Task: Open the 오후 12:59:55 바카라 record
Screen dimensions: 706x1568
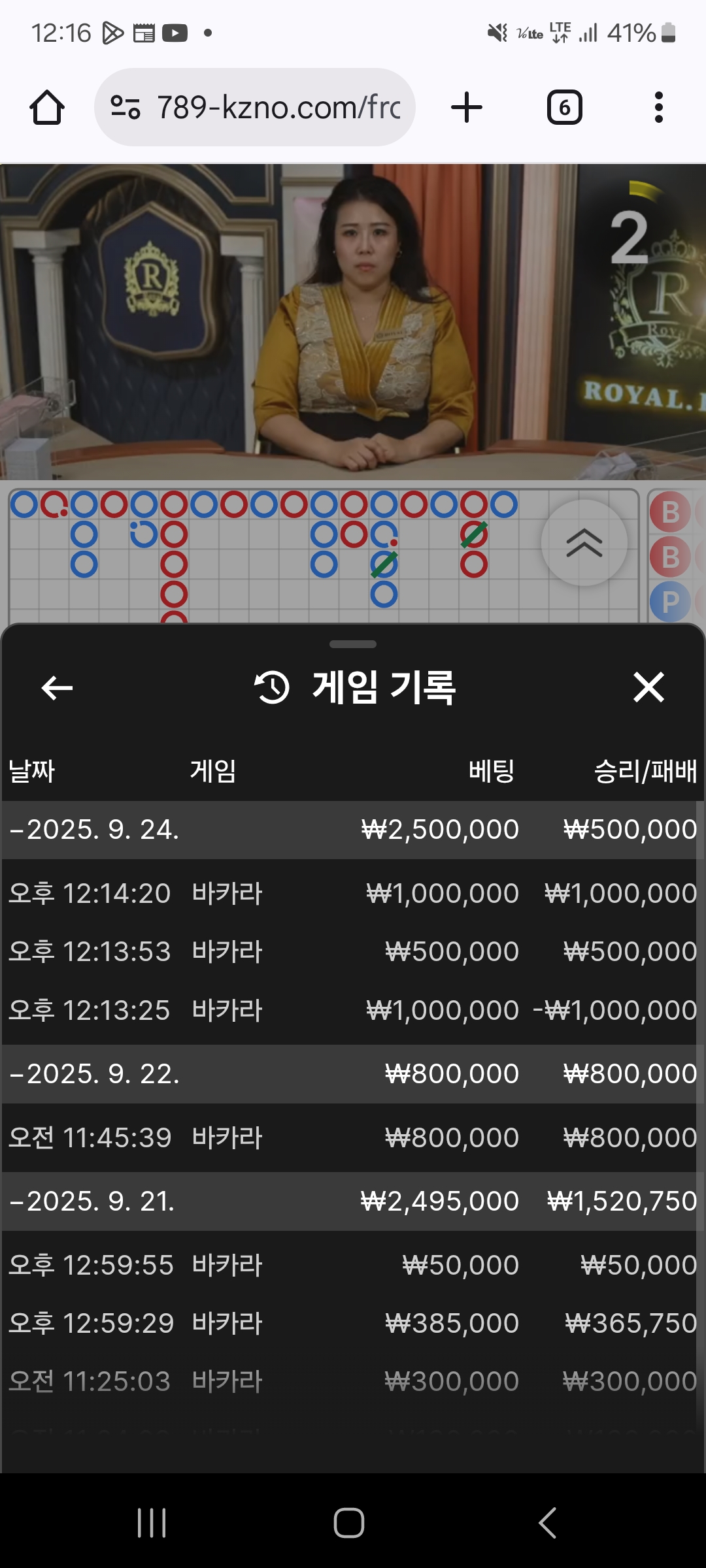Action: (353, 1265)
